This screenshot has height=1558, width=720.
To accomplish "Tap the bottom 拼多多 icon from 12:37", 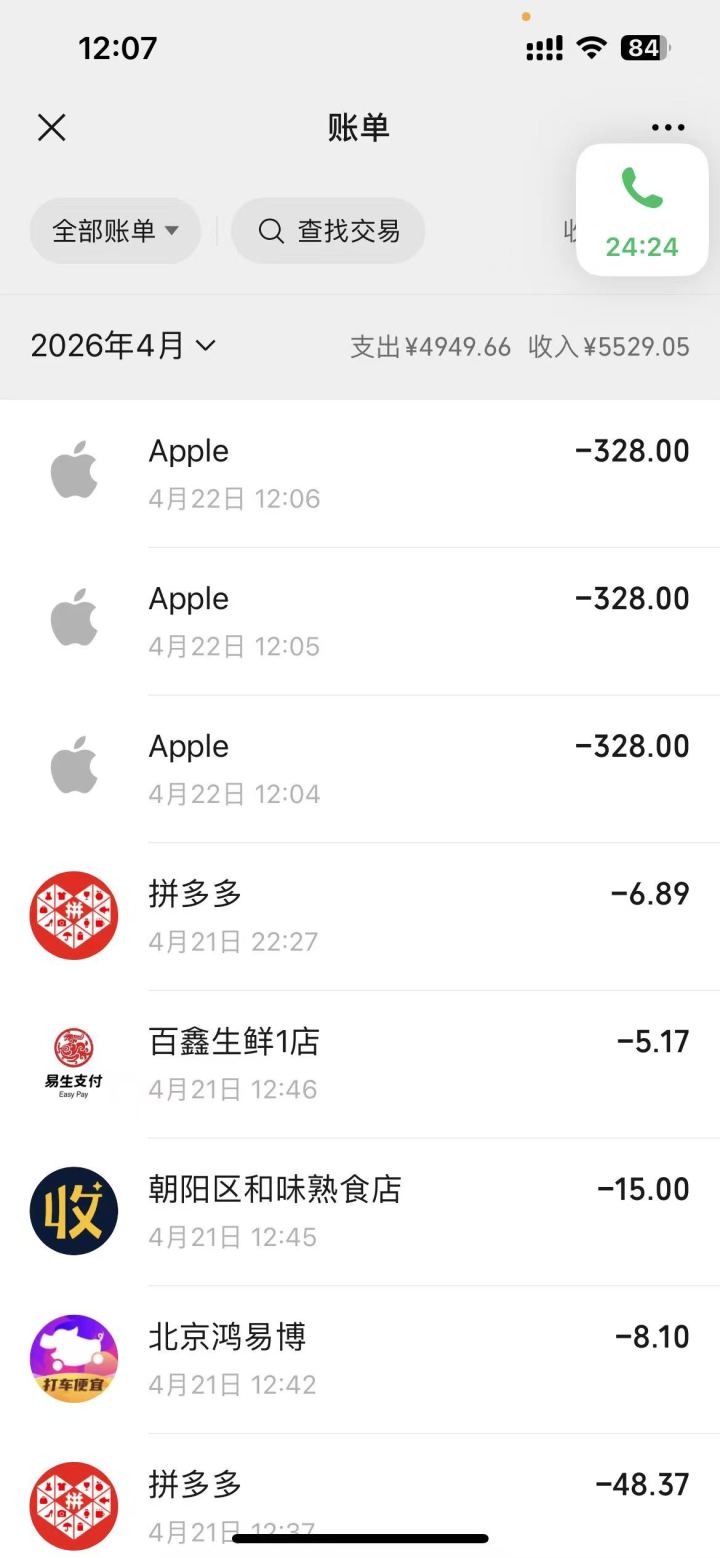I will point(73,1506).
